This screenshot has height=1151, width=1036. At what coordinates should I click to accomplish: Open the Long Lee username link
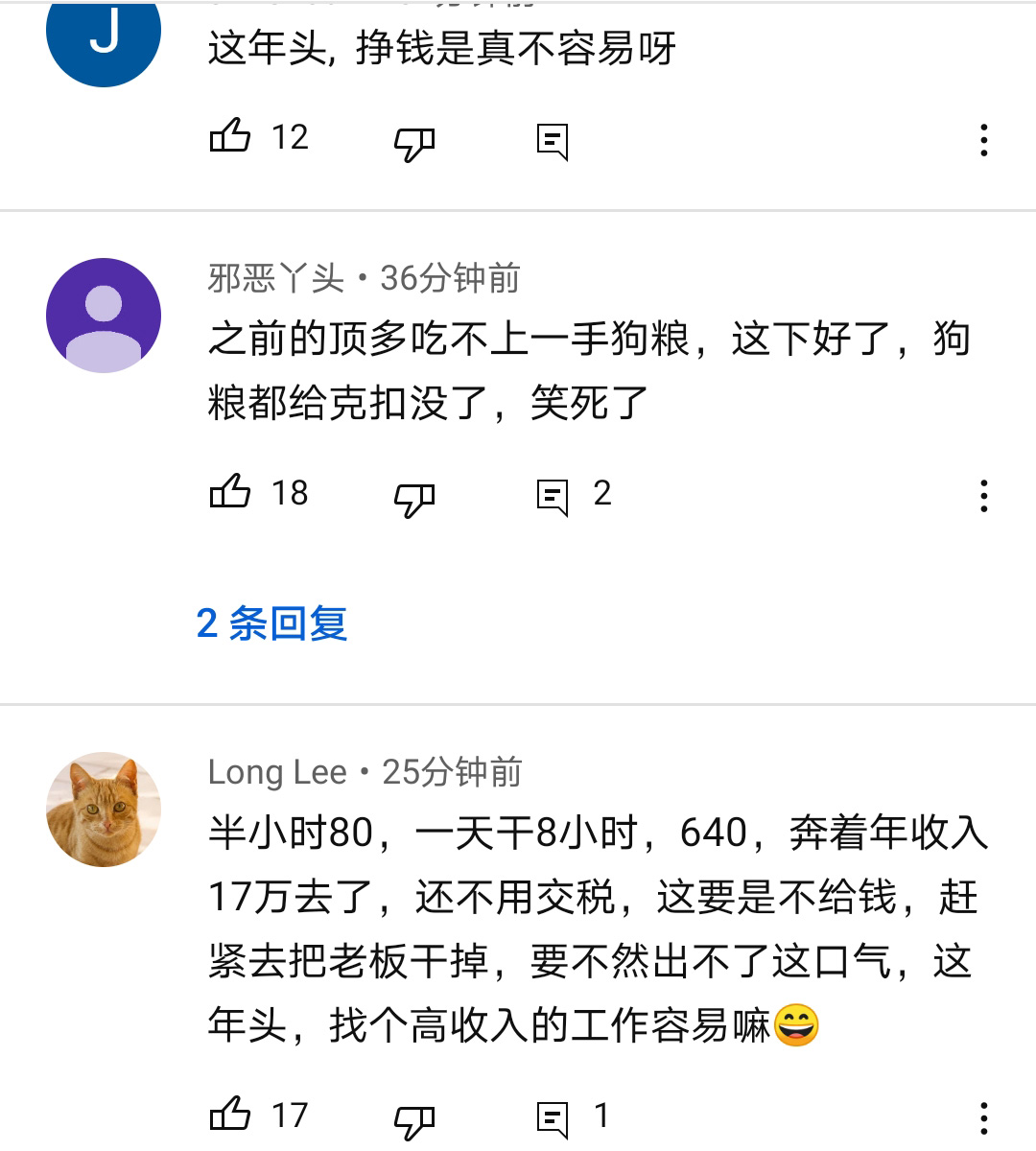(277, 772)
